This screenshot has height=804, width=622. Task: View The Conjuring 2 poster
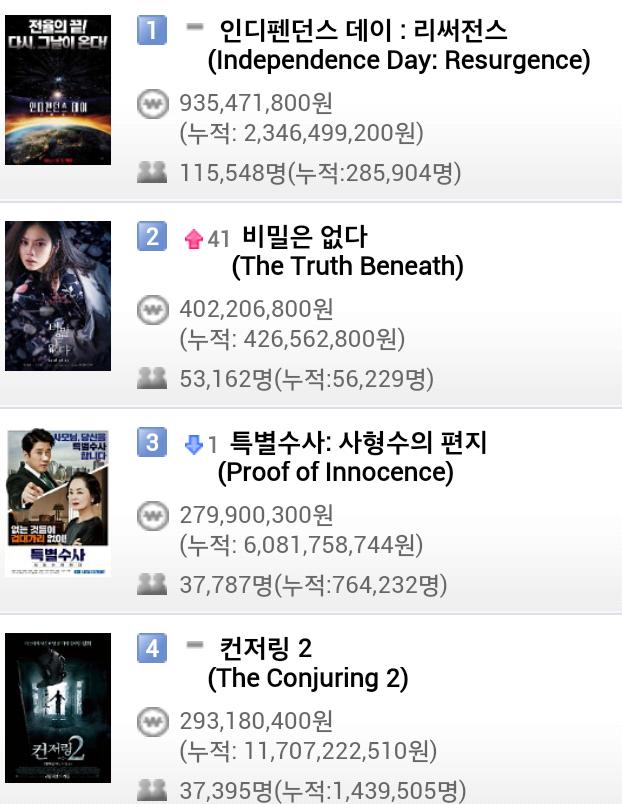pos(58,708)
